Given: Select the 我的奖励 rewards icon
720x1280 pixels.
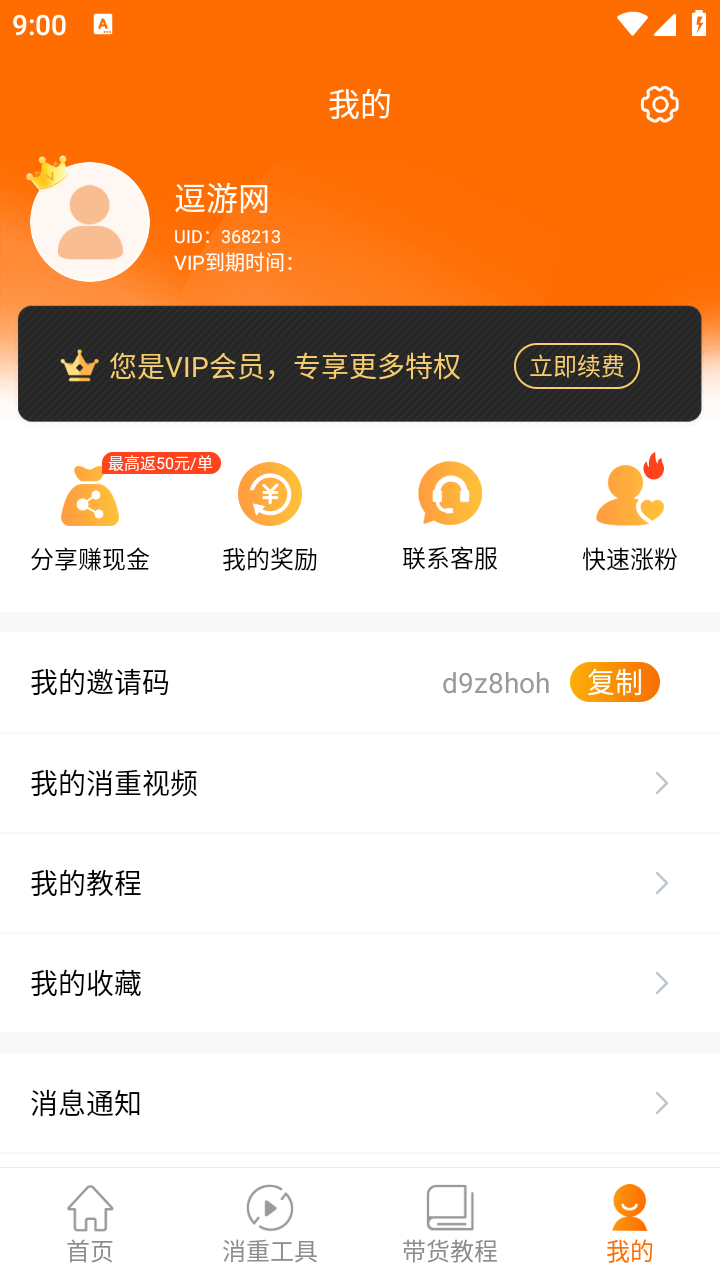Looking at the screenshot, I should pos(270,494).
